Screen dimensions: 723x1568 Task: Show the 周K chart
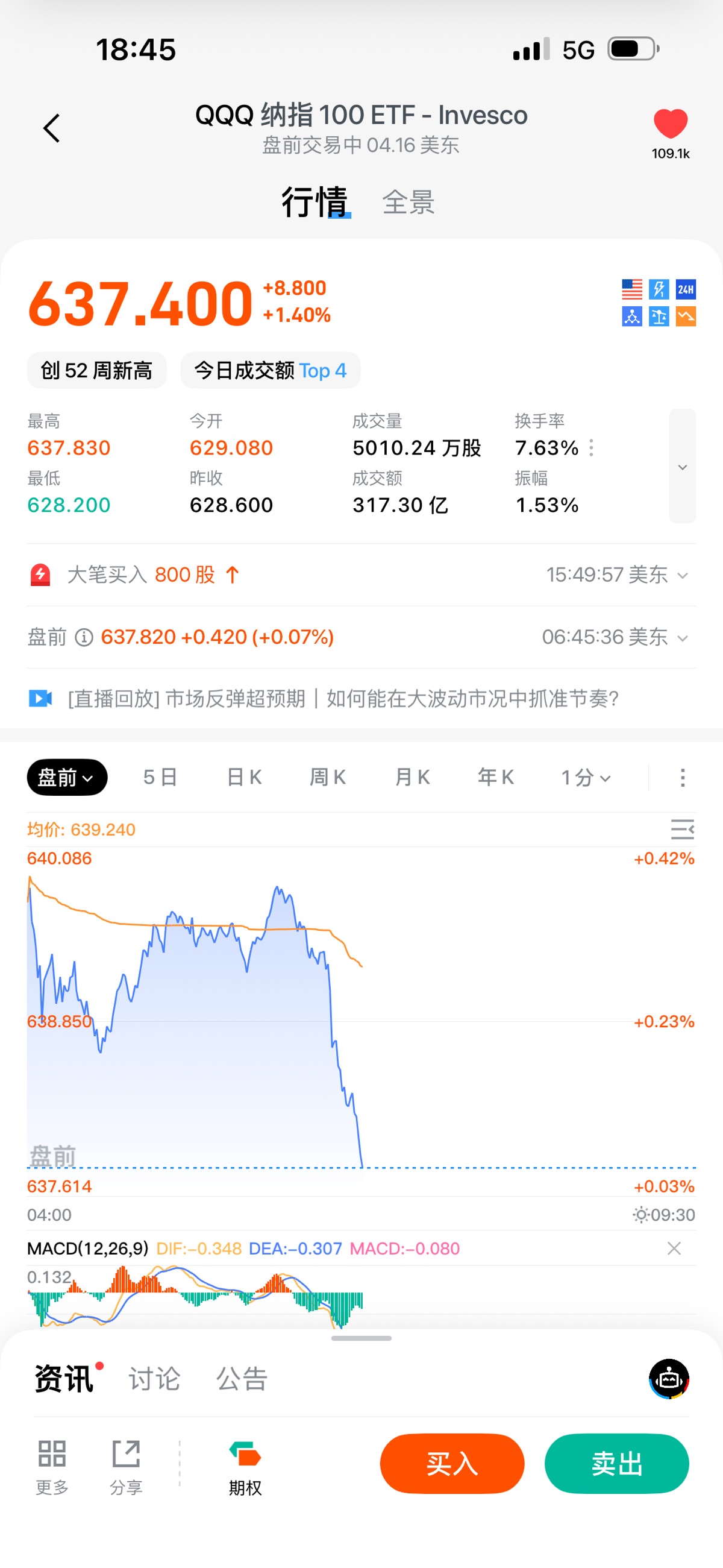[327, 777]
